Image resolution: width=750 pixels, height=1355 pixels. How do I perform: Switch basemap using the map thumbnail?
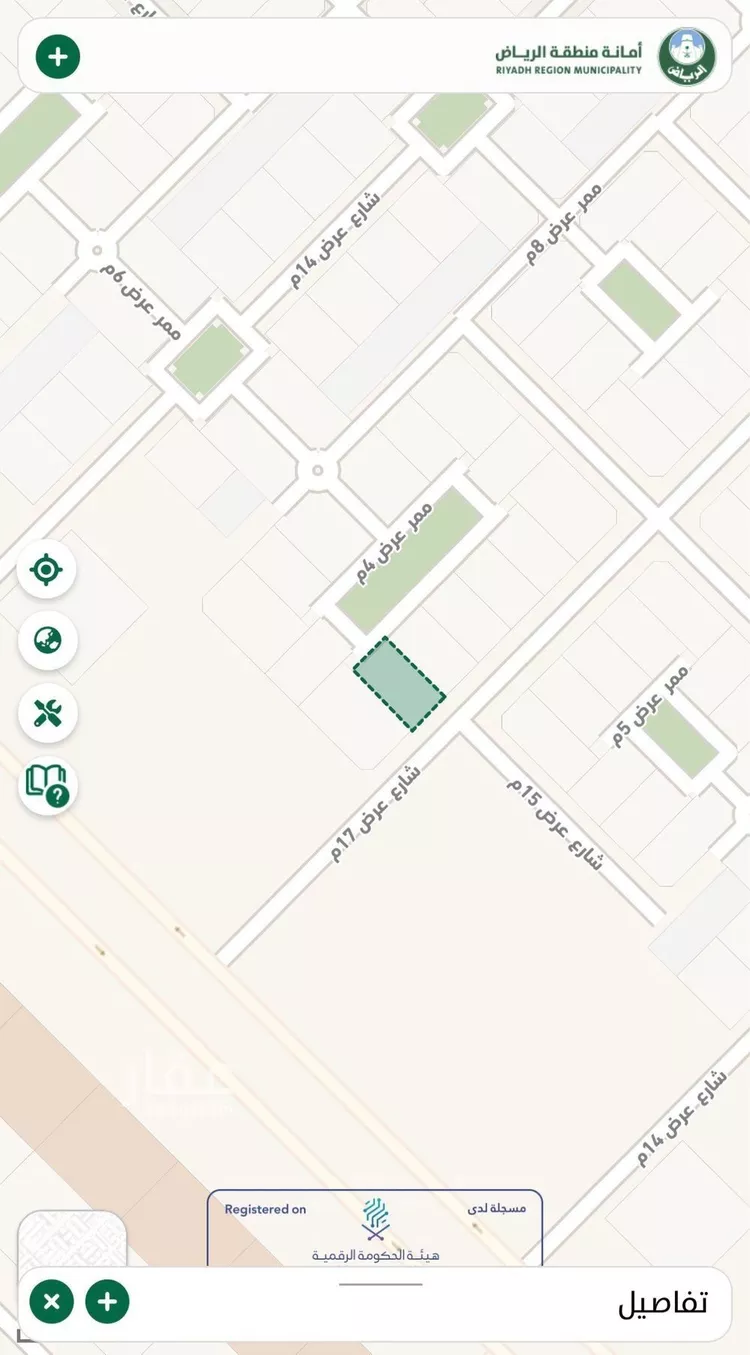point(72,1239)
